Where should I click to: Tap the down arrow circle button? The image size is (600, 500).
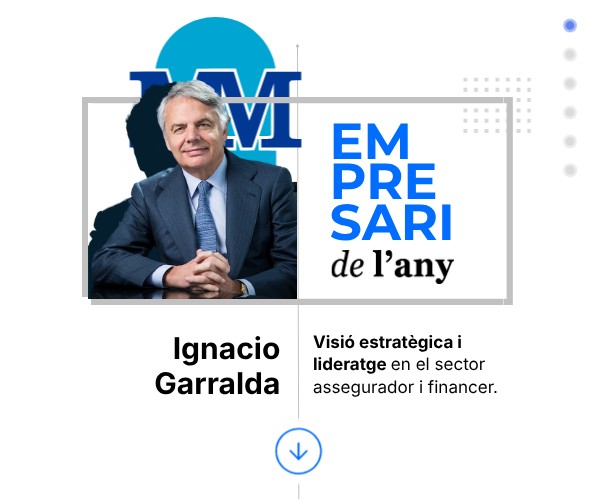(298, 451)
